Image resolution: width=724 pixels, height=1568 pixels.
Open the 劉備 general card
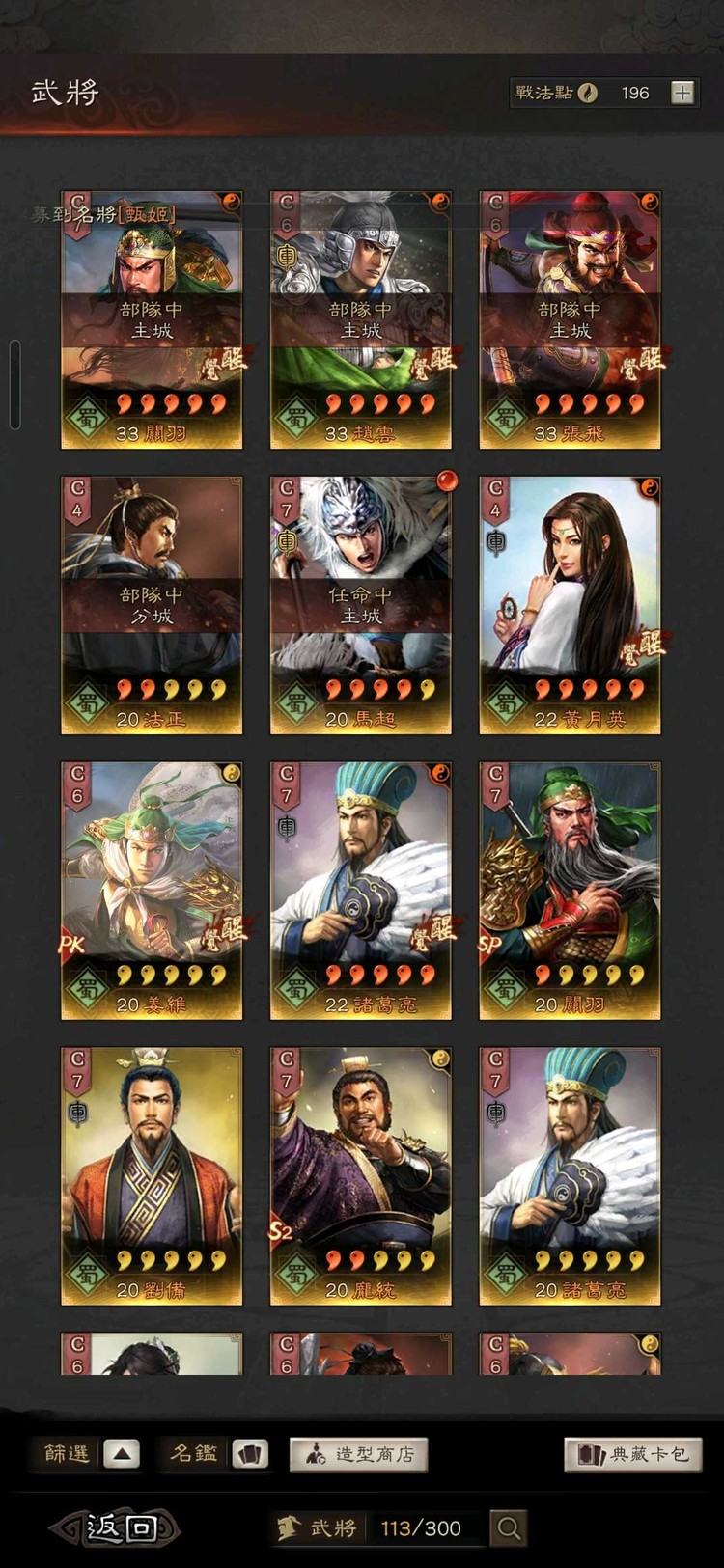152,1176
